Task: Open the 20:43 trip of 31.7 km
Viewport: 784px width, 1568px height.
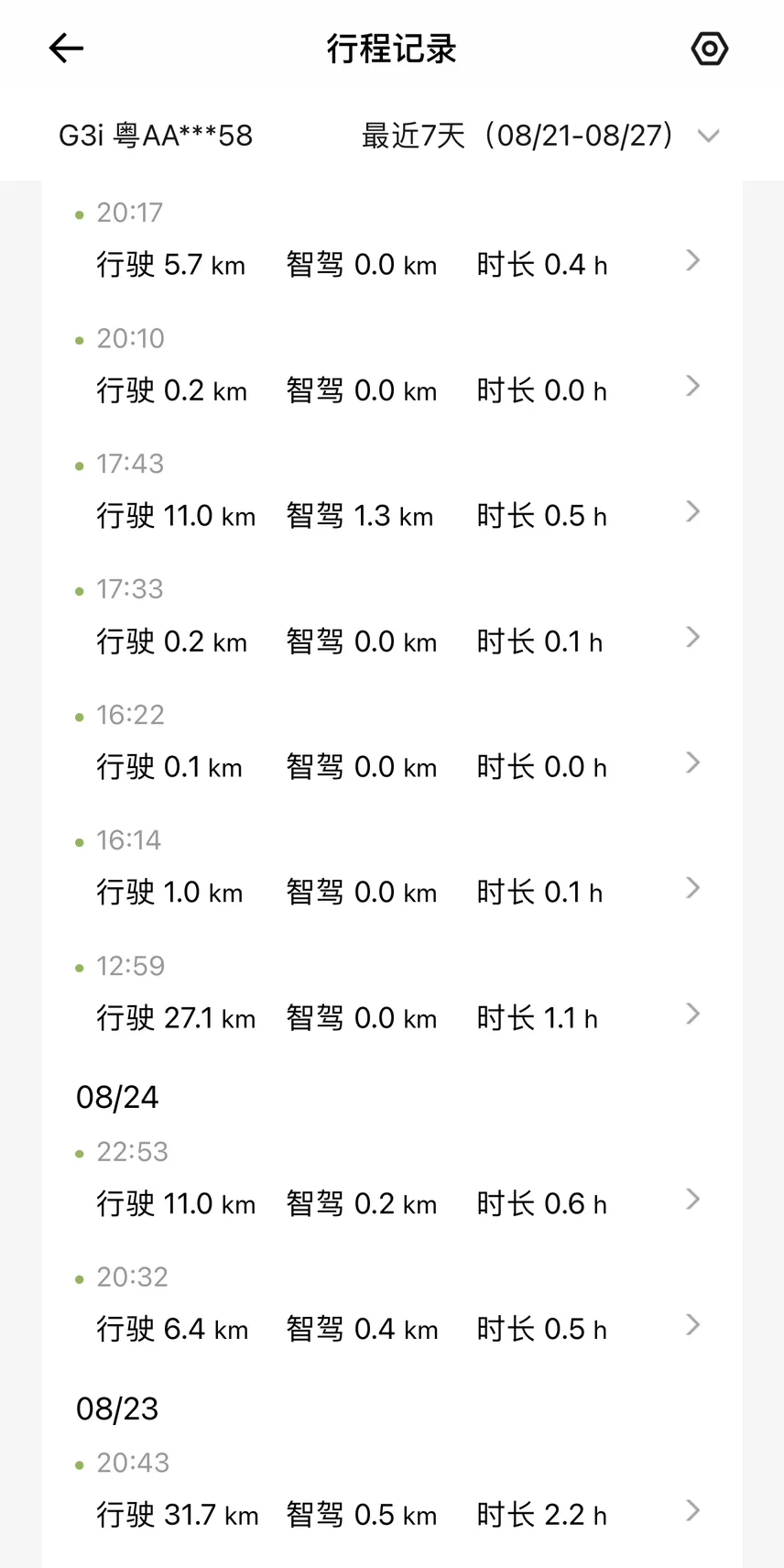Action: point(392,1494)
